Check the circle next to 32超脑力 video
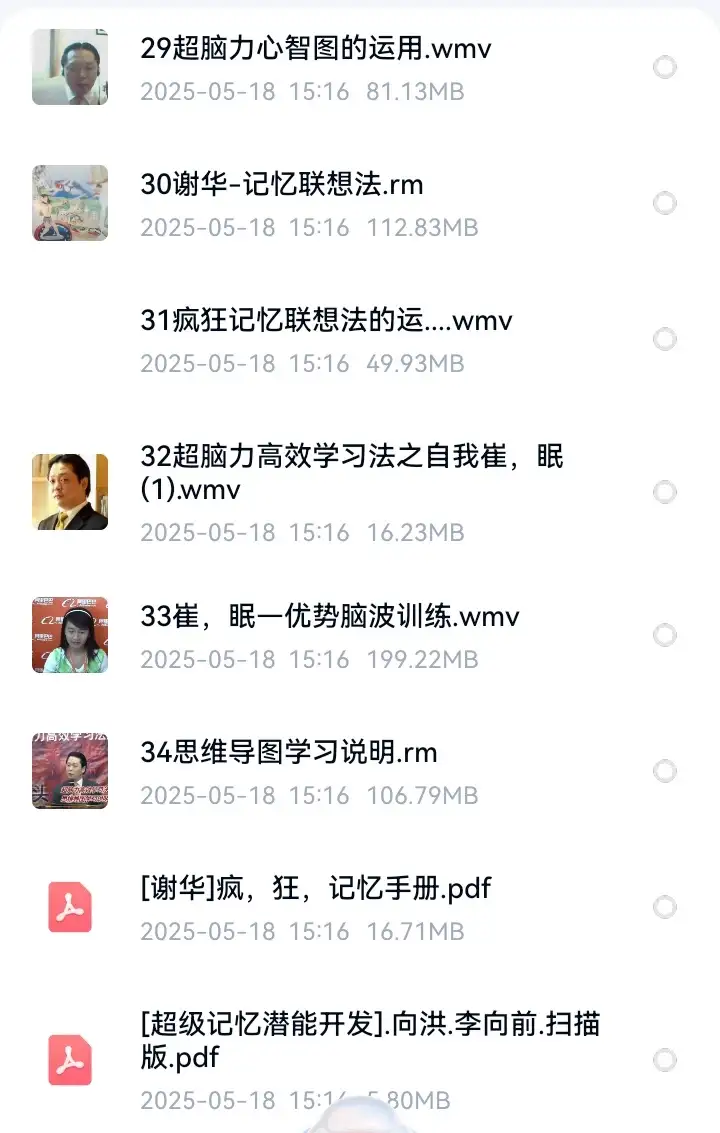Image resolution: width=720 pixels, height=1133 pixels. click(664, 491)
